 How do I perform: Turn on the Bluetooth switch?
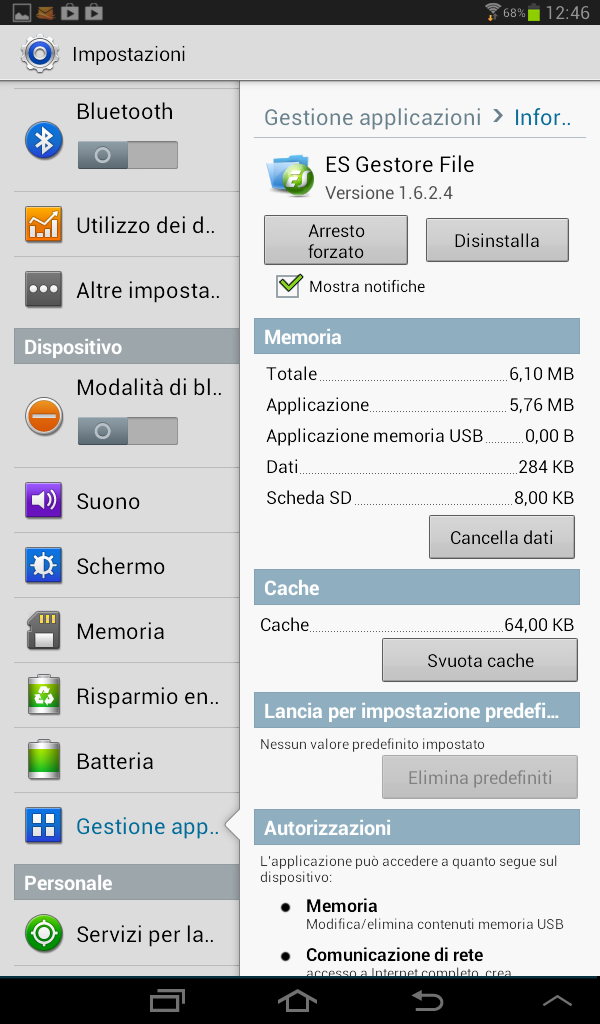(x=127, y=155)
